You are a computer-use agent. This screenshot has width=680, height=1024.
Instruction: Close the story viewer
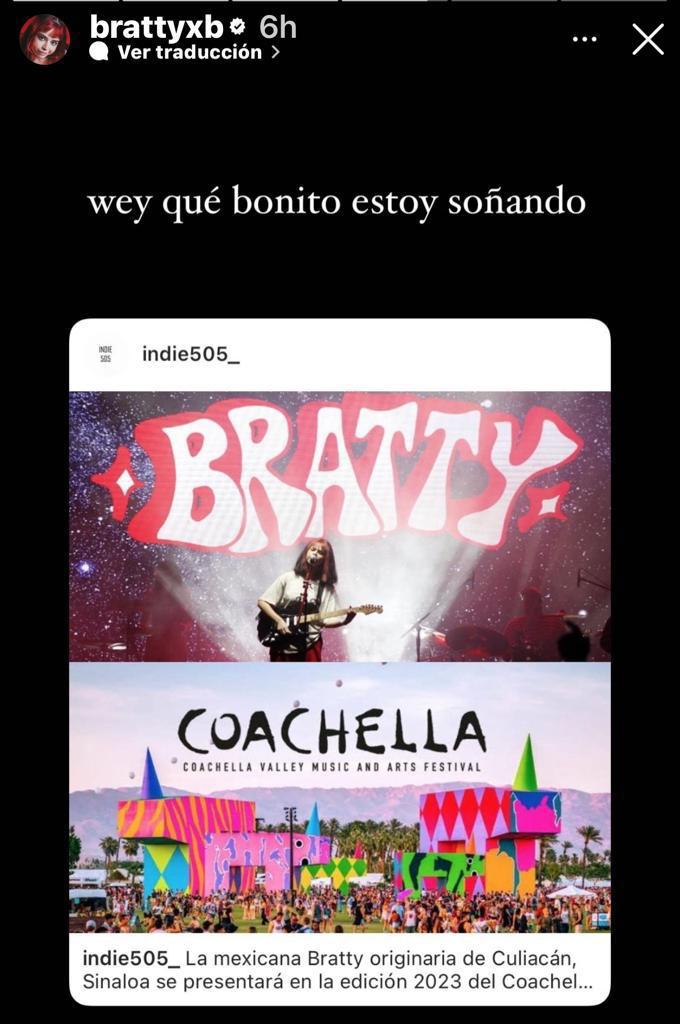[648, 39]
